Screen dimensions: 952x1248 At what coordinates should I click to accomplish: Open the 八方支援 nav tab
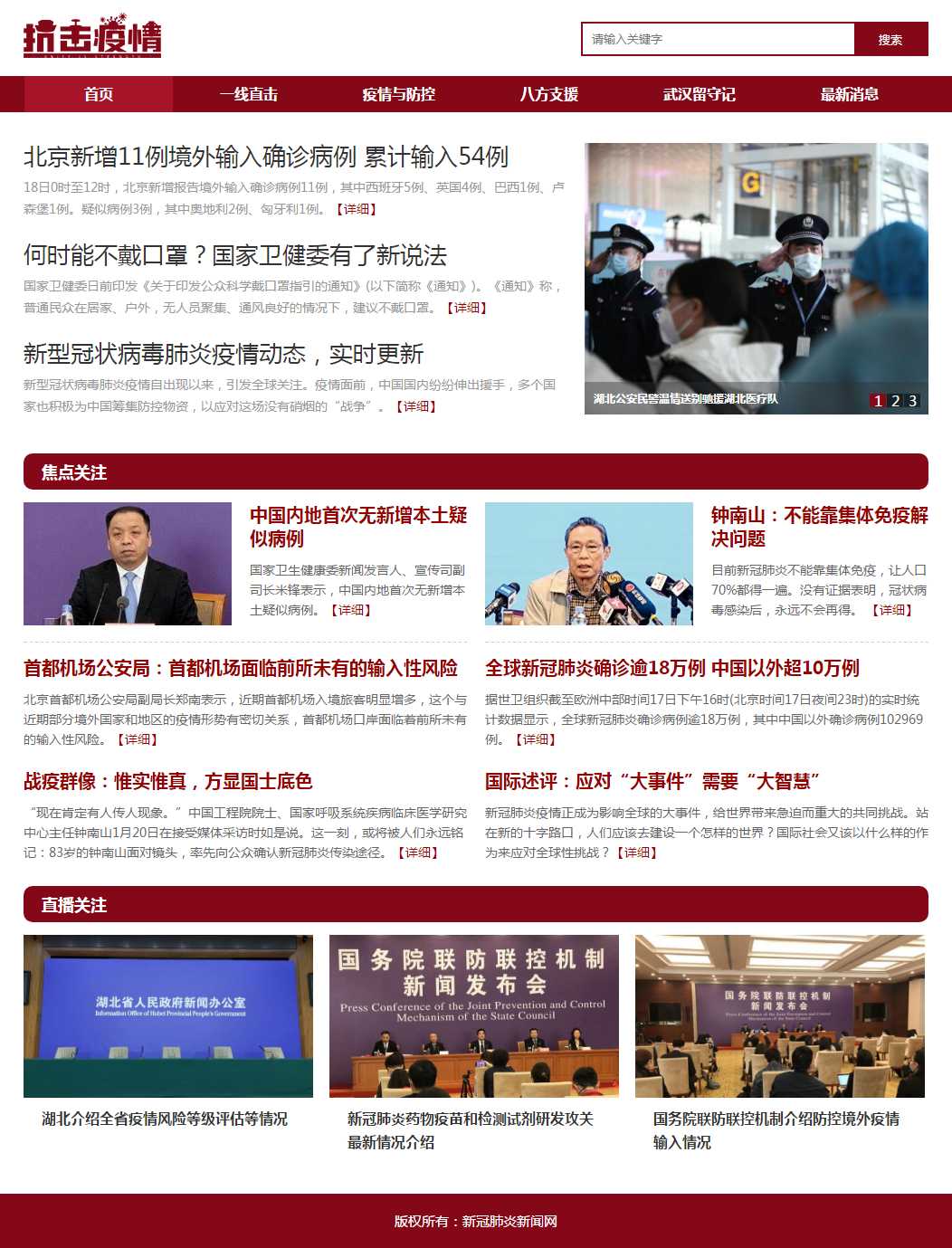548,94
